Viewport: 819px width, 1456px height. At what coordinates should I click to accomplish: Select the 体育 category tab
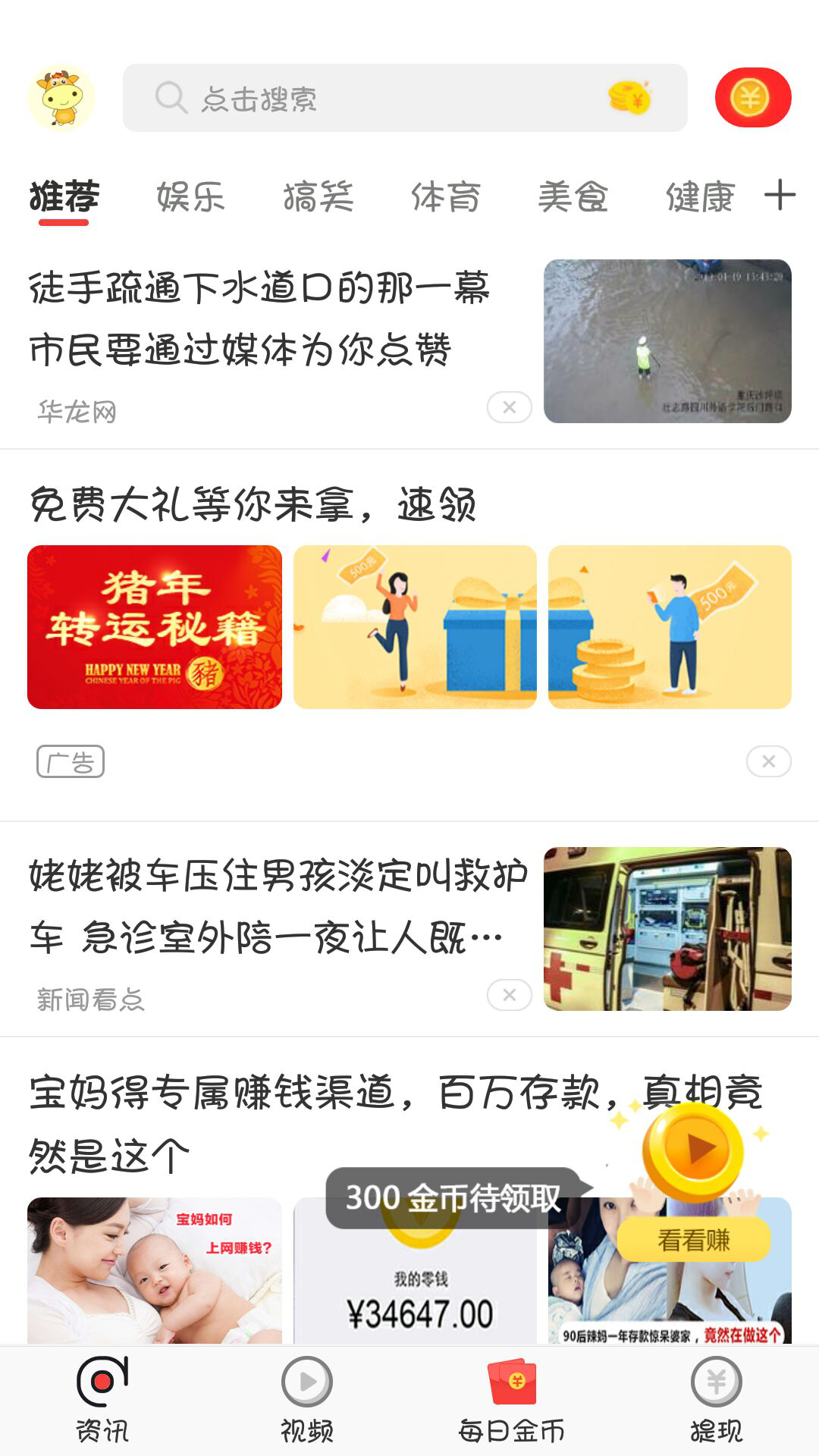pos(445,197)
